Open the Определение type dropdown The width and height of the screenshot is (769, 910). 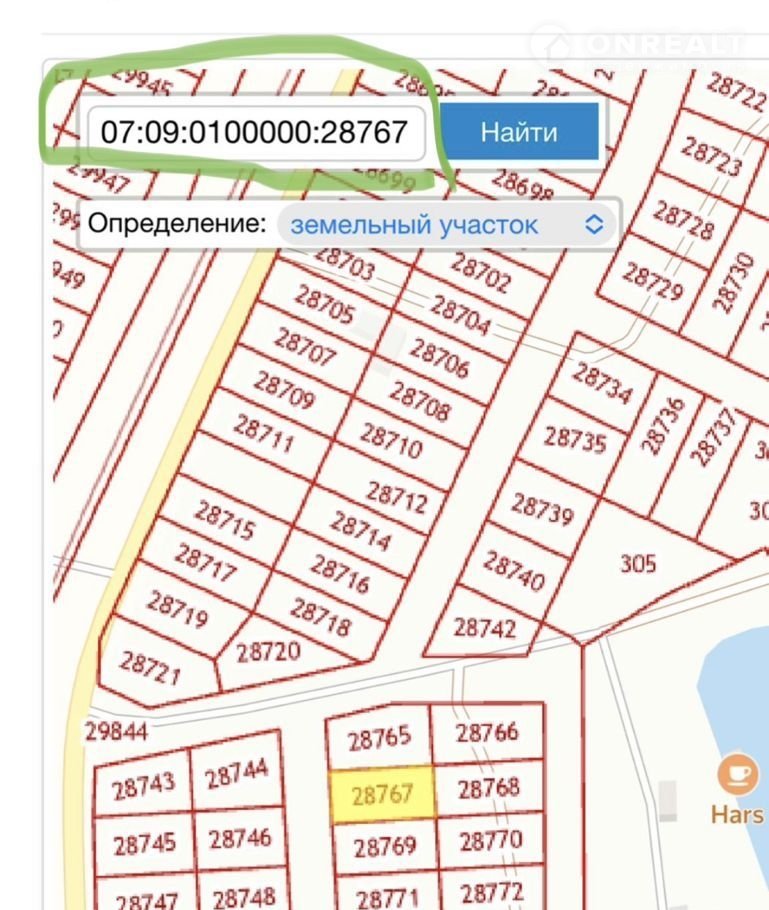446,225
